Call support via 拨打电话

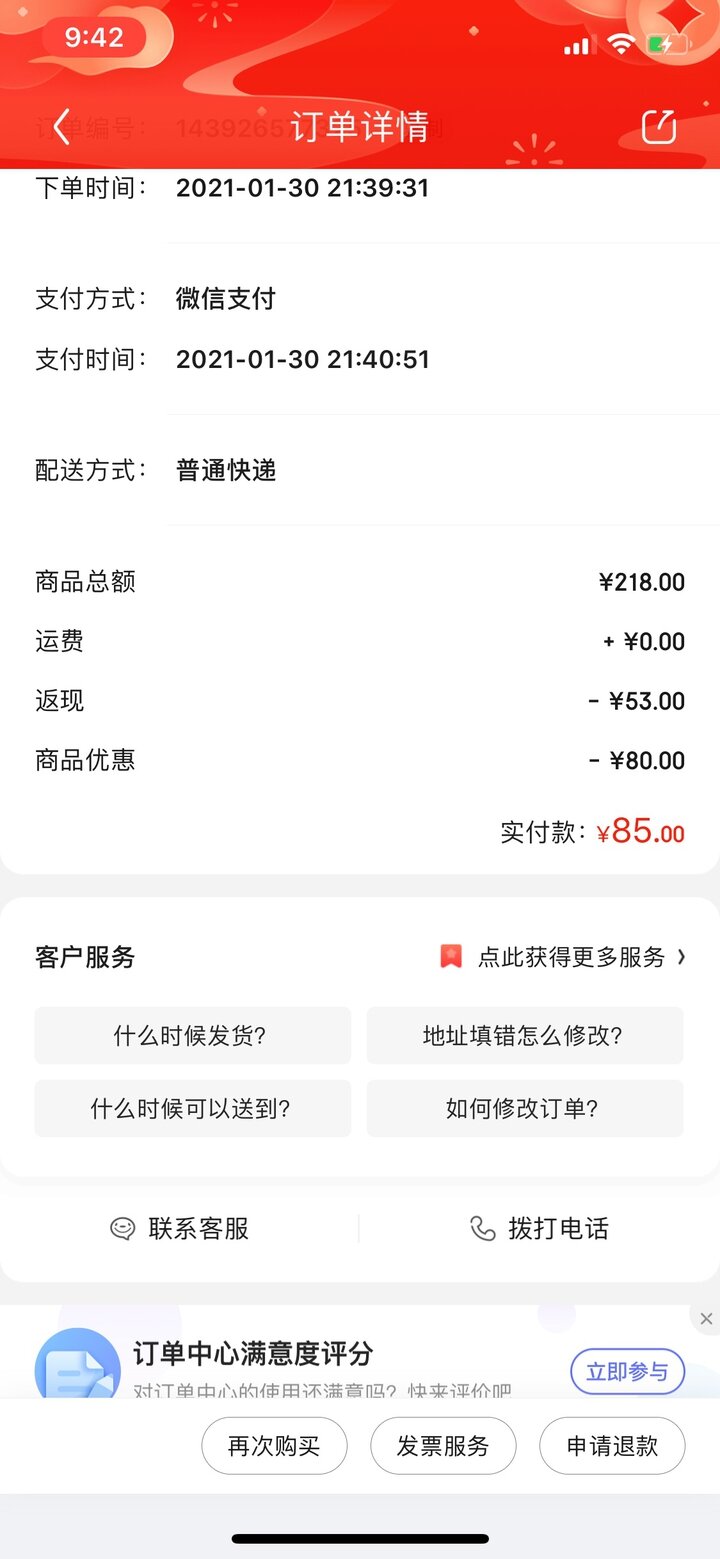coord(540,1228)
